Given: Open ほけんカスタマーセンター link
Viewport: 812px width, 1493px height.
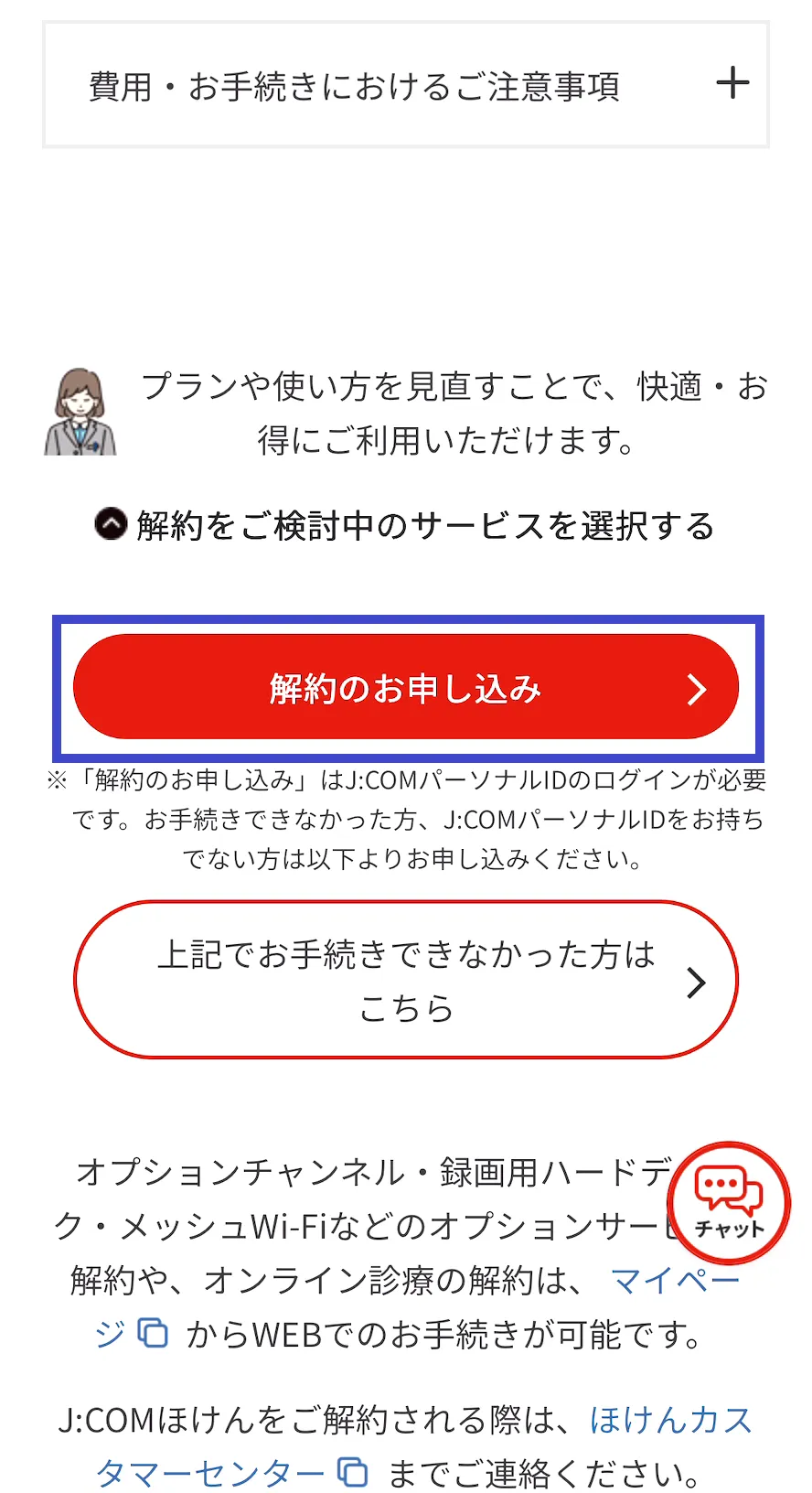Looking at the screenshot, I should 670,1421.
